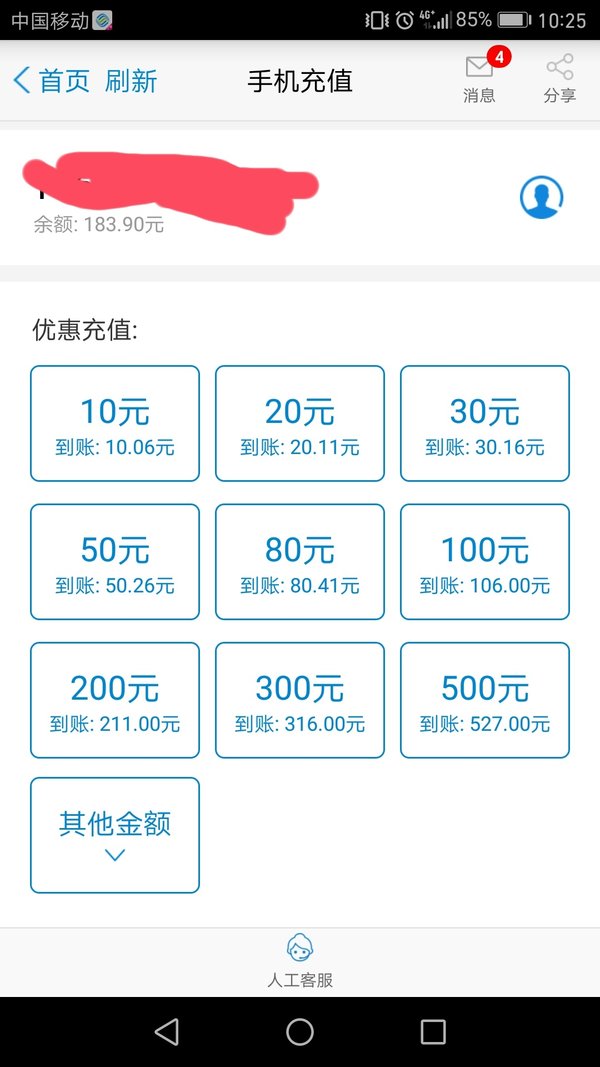This screenshot has width=600, height=1067.
Task: Choose the 30元 recharge amount
Action: (x=485, y=423)
